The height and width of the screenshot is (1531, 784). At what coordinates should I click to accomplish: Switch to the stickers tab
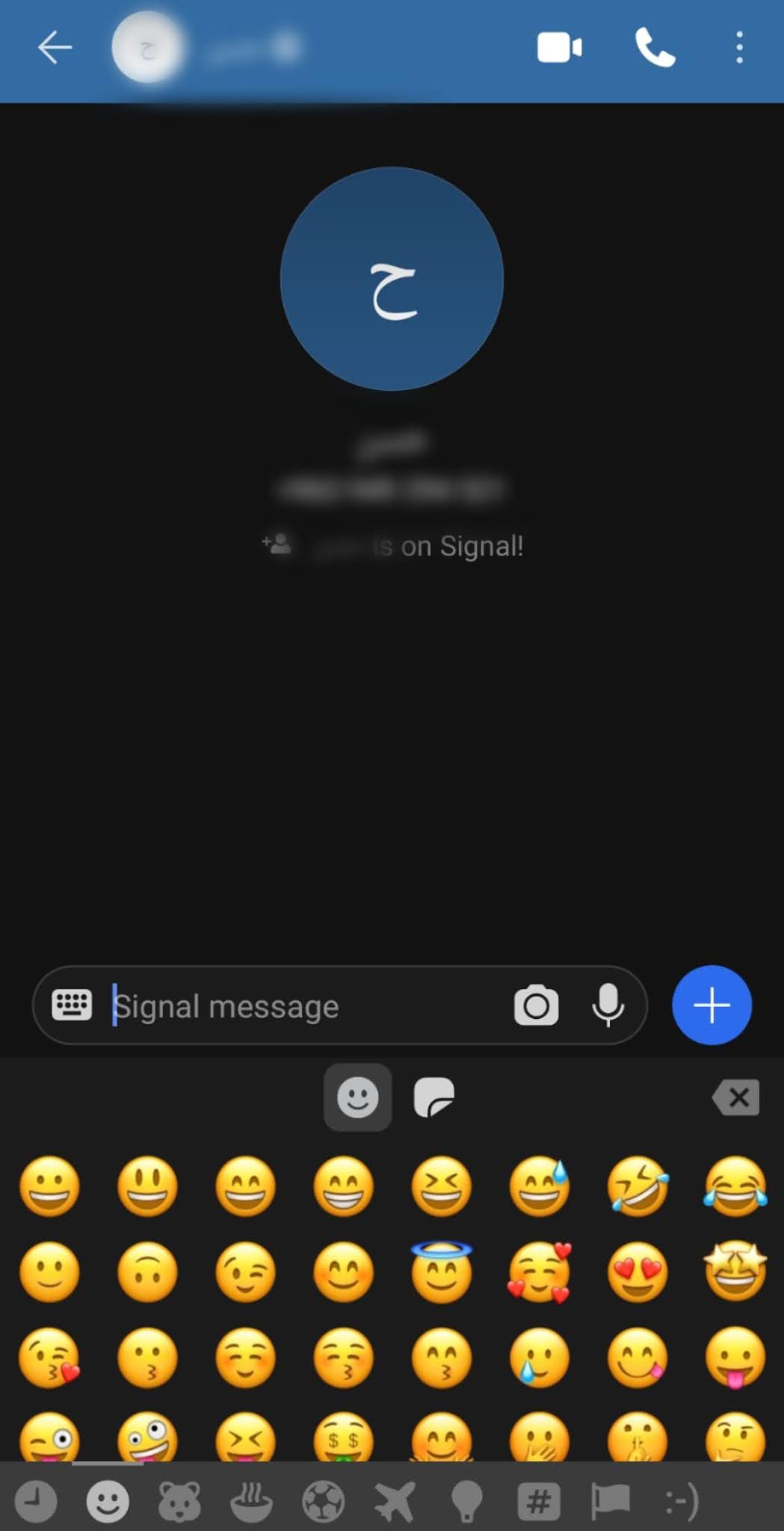point(433,1097)
